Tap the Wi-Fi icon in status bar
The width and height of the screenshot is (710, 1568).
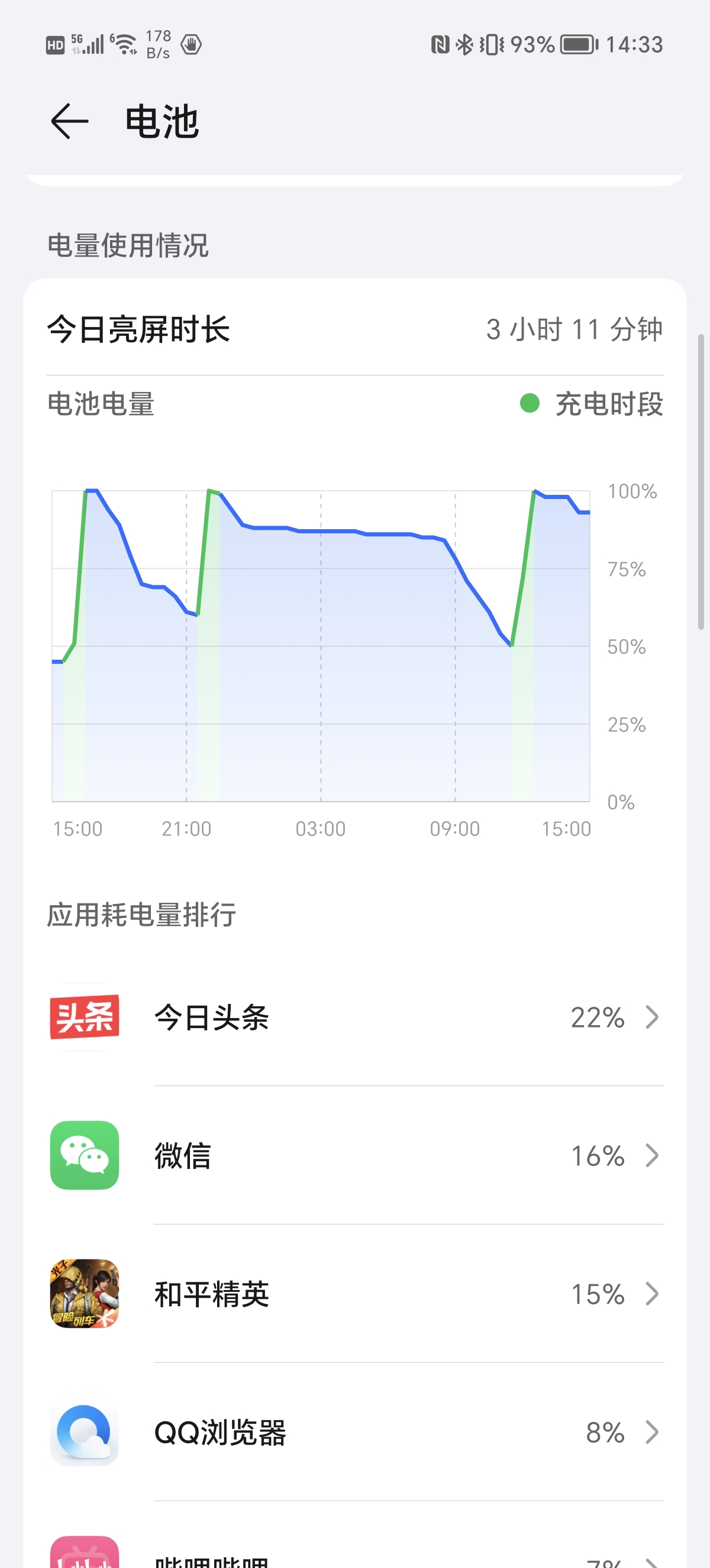coord(125,43)
